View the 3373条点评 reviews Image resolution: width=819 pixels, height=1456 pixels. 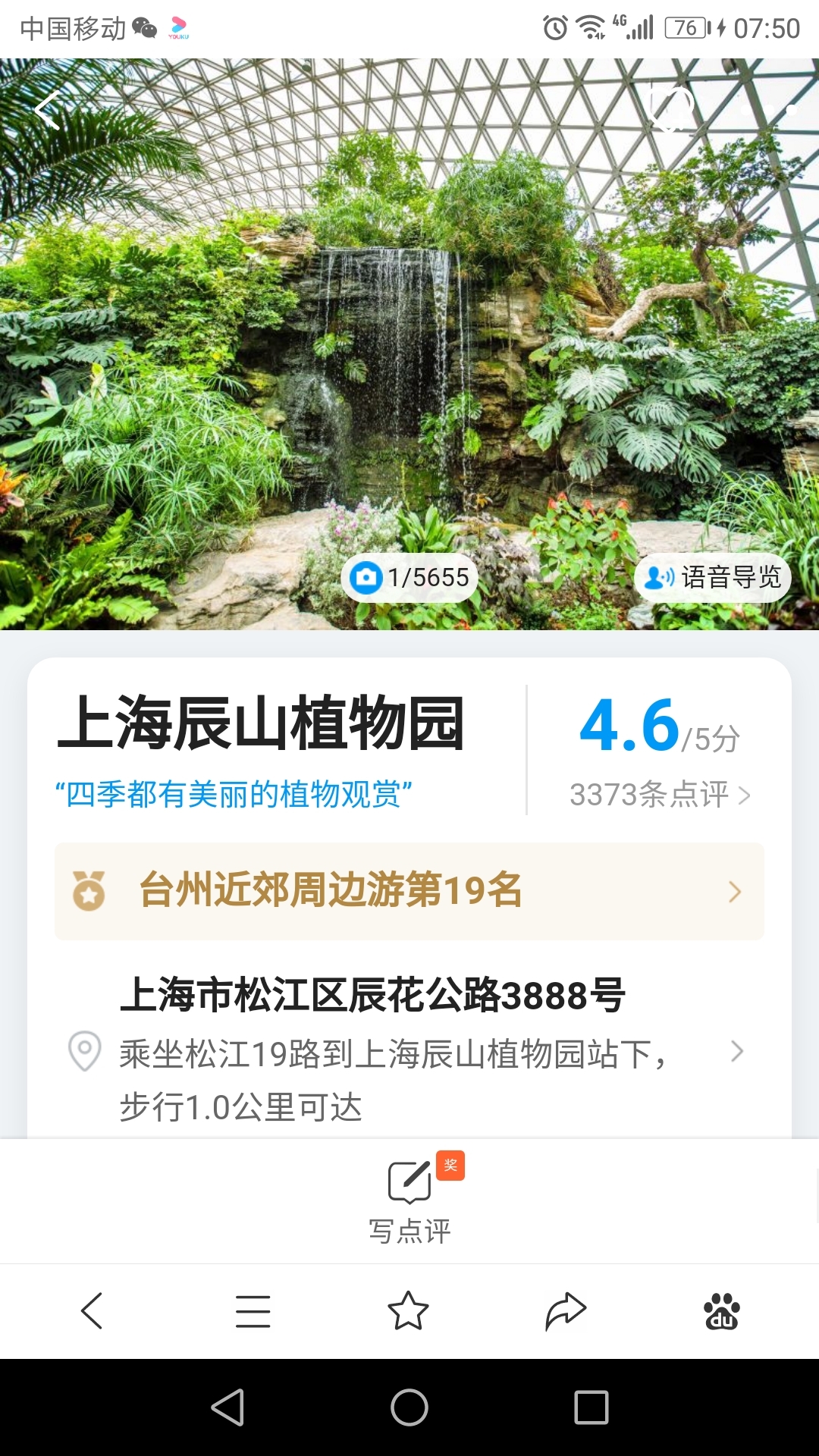tap(660, 795)
